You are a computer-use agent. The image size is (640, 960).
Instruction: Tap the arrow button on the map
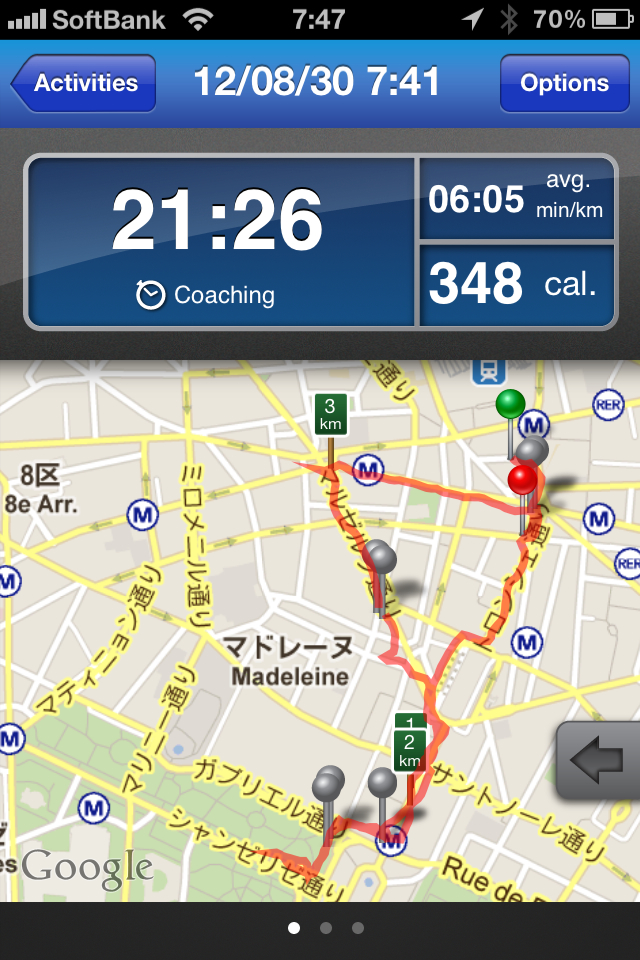tap(598, 760)
